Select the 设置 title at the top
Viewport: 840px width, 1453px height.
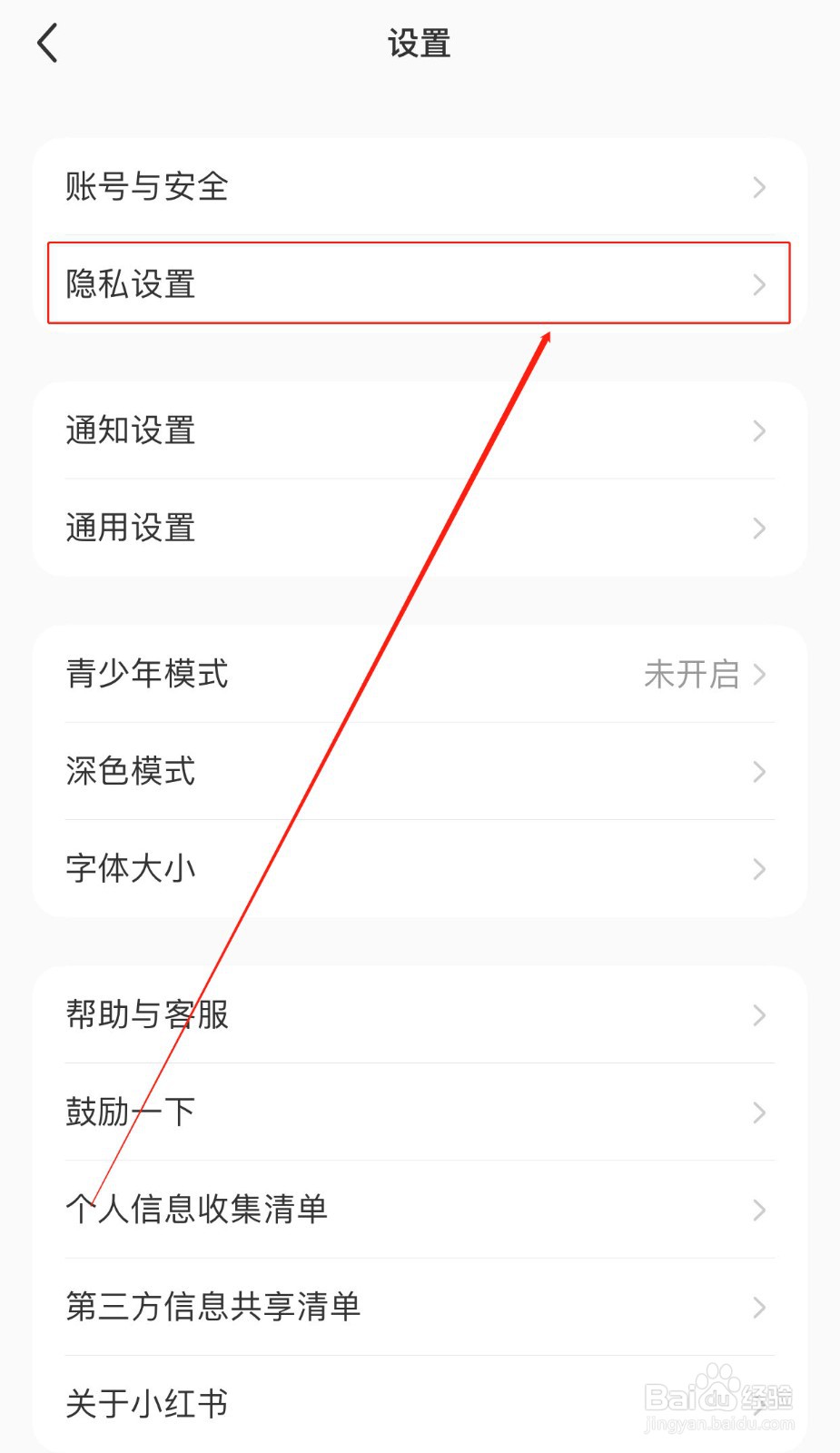420,42
